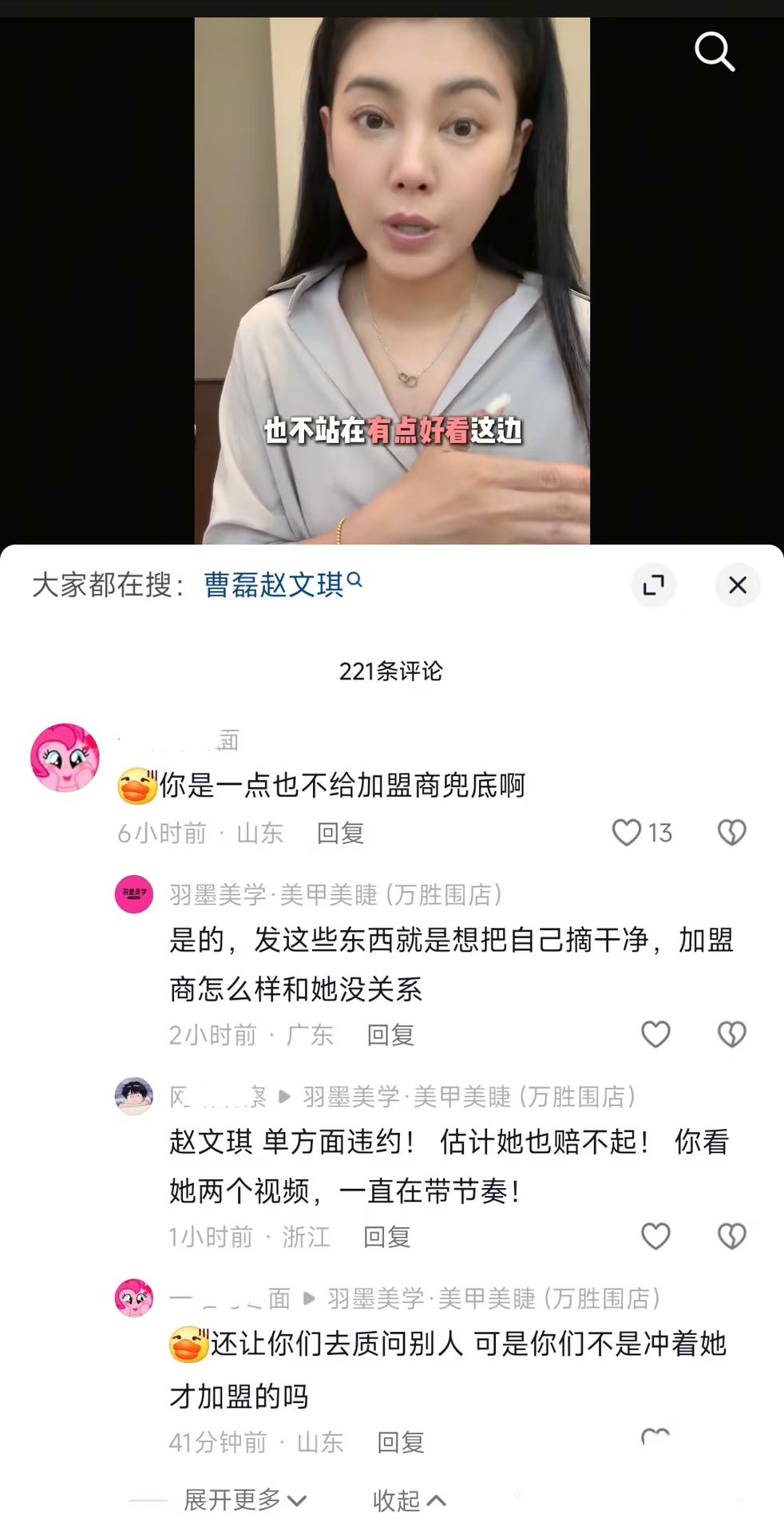Open the pink pony avatar of the top commenter
Screen dimensions: 784x1533
pyautogui.click(x=65, y=758)
